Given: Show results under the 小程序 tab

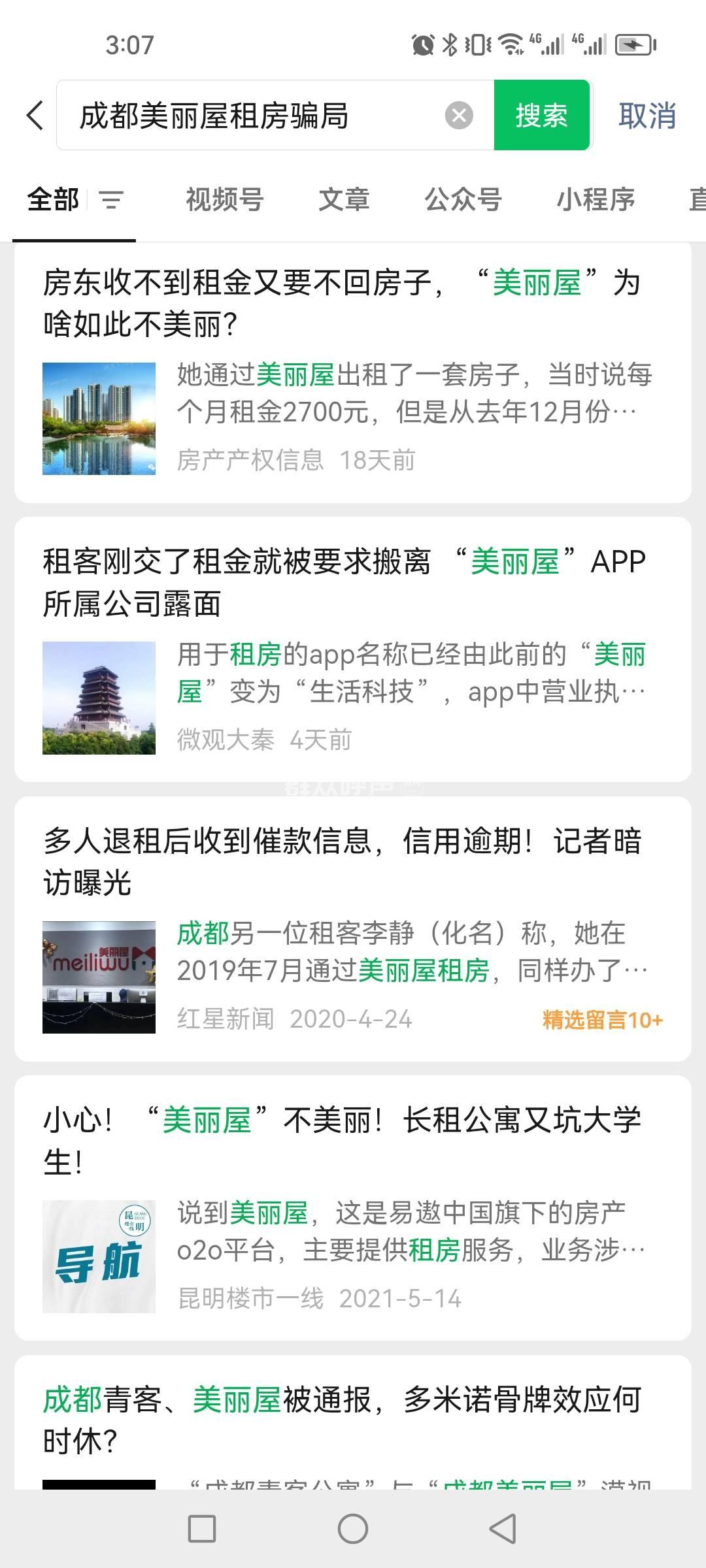Looking at the screenshot, I should (x=596, y=199).
